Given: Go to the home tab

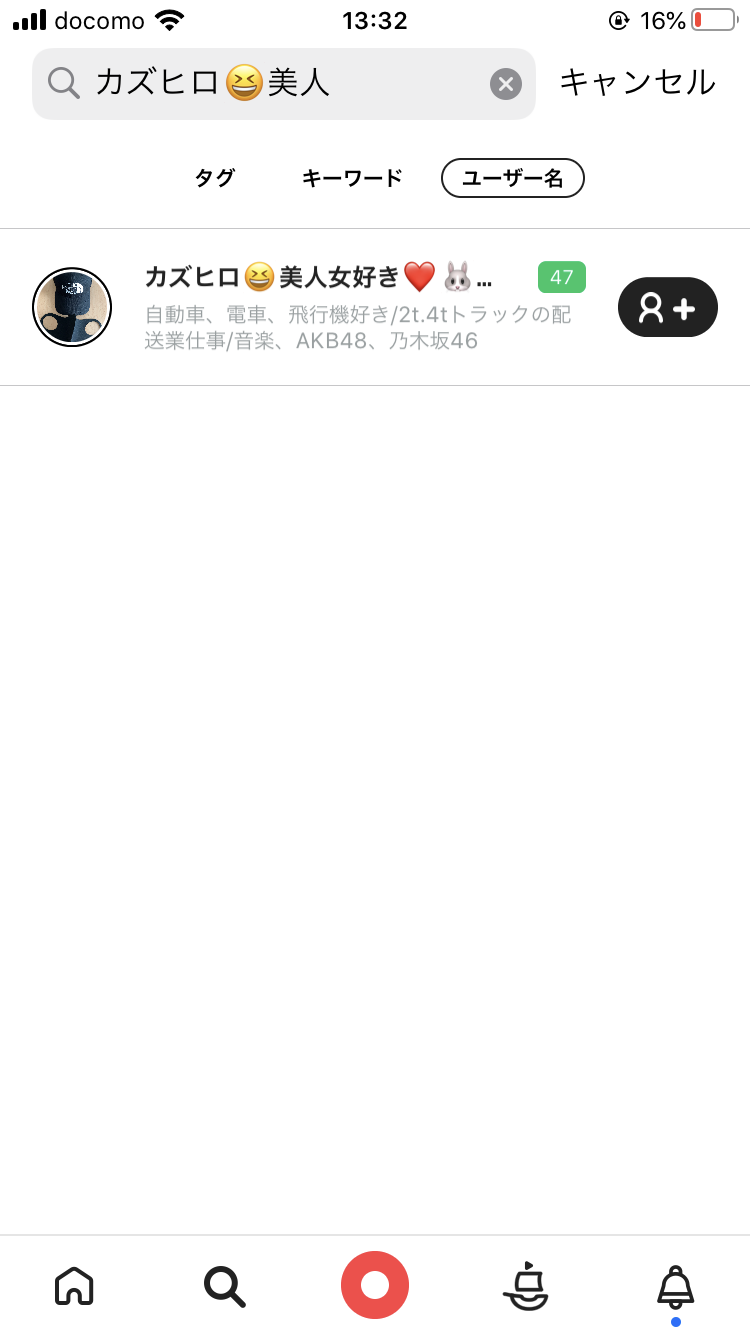Looking at the screenshot, I should point(74,1285).
